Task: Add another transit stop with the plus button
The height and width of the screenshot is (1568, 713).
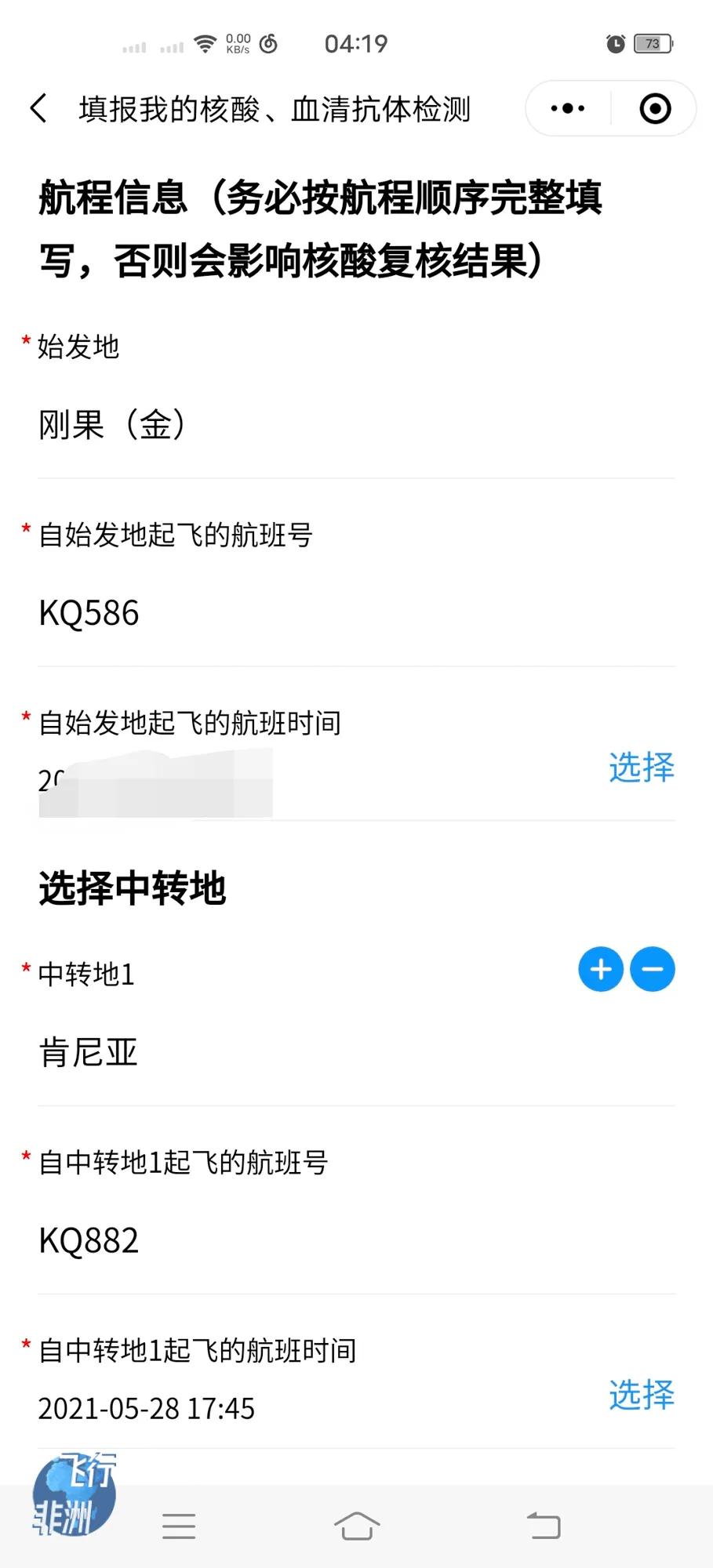Action: [600, 970]
